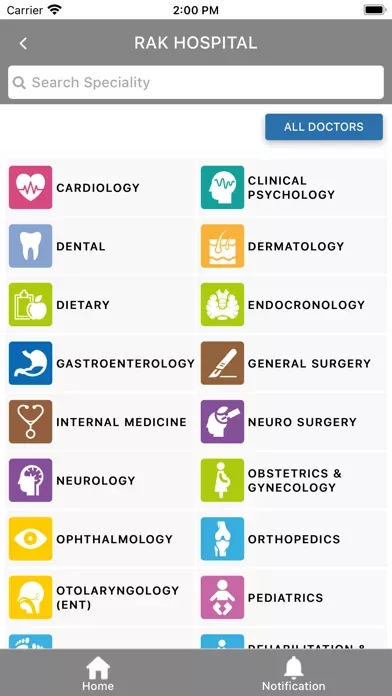Open the Dietary speciality
392x696 pixels.
point(100,304)
